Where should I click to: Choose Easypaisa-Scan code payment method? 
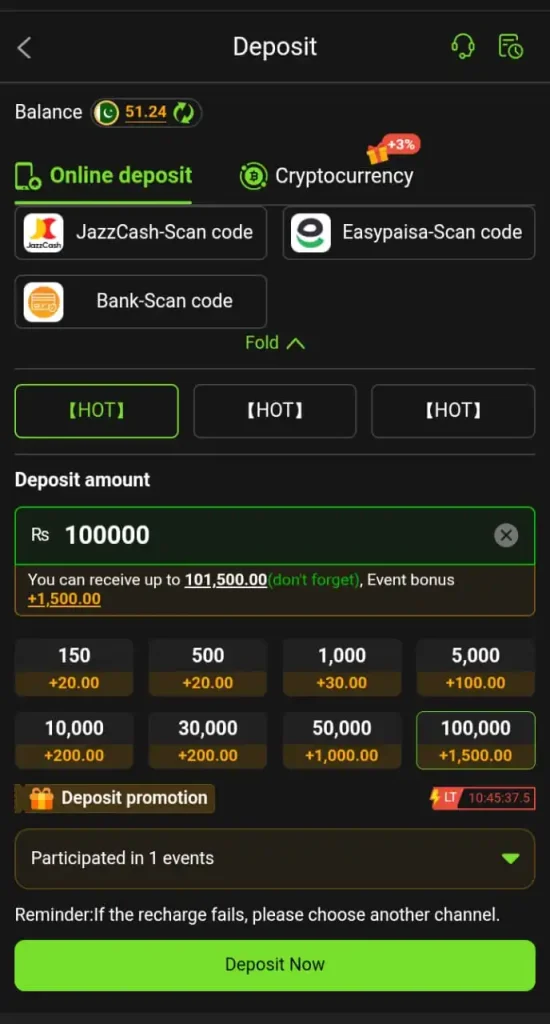coord(408,232)
